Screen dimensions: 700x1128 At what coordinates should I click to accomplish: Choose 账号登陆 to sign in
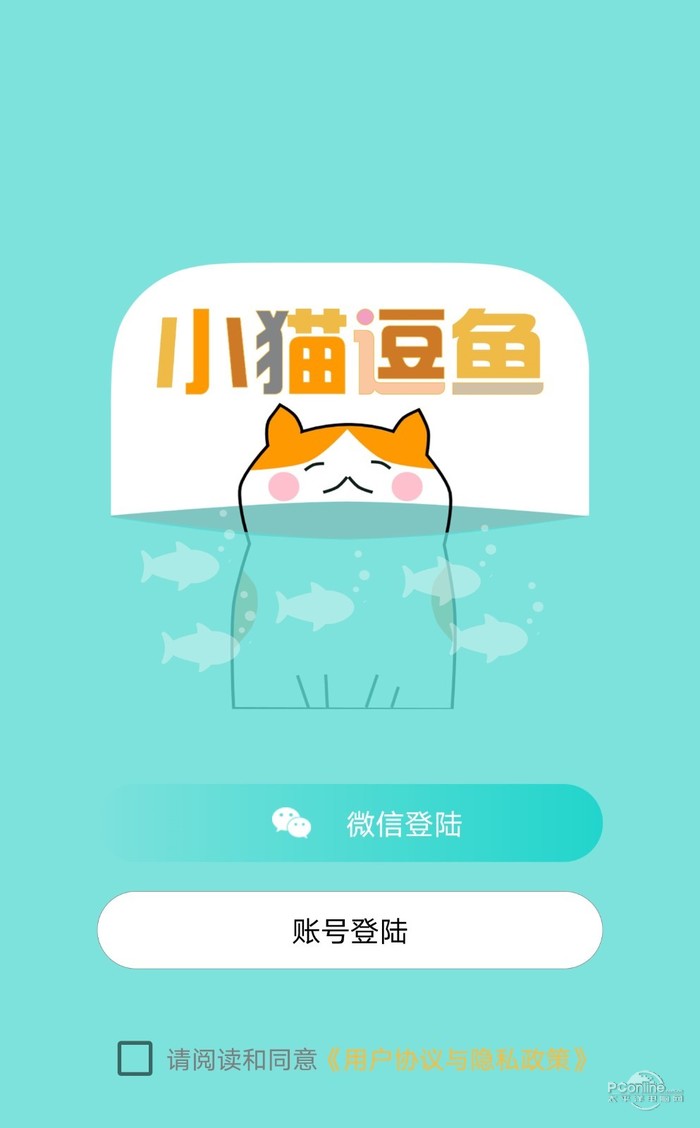(350, 931)
